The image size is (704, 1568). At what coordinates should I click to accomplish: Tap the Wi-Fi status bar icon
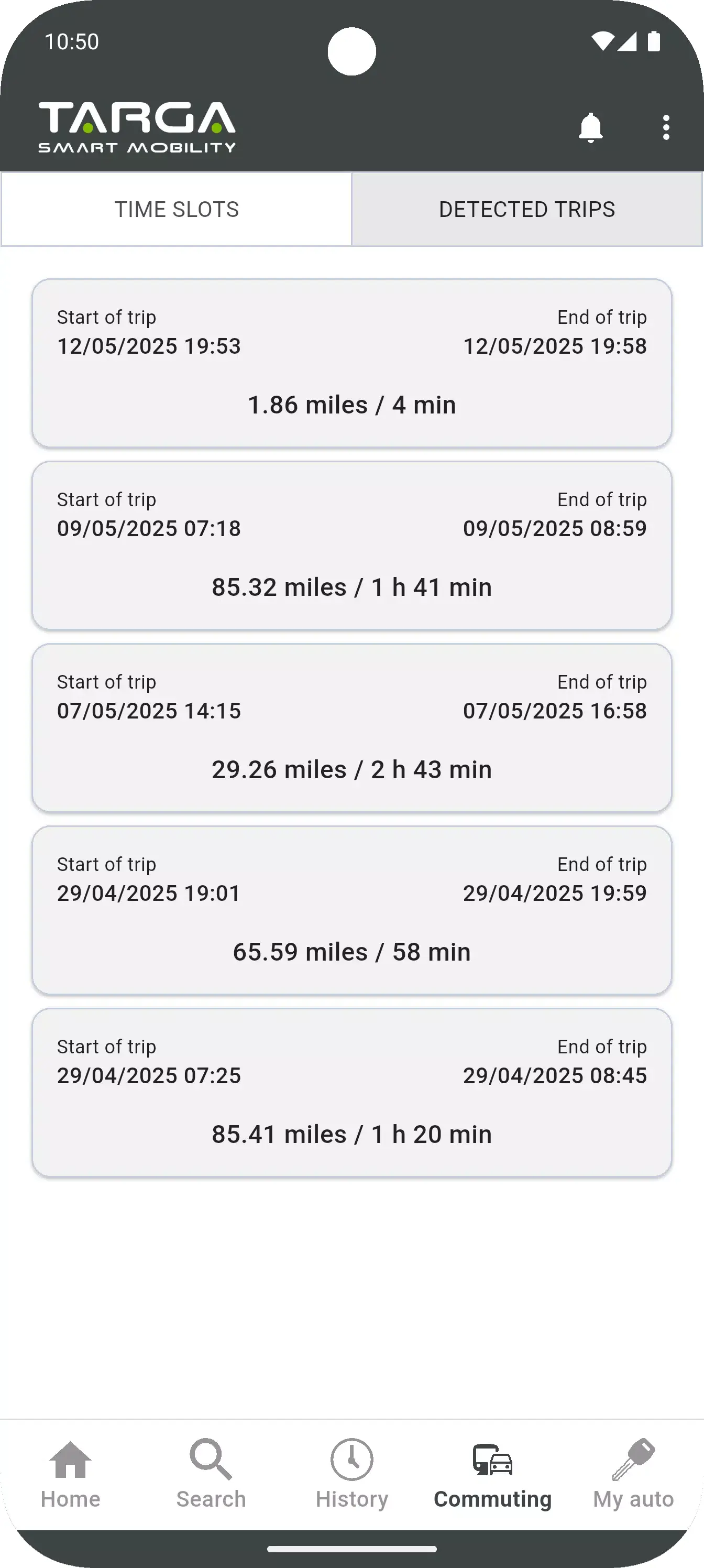tap(603, 41)
